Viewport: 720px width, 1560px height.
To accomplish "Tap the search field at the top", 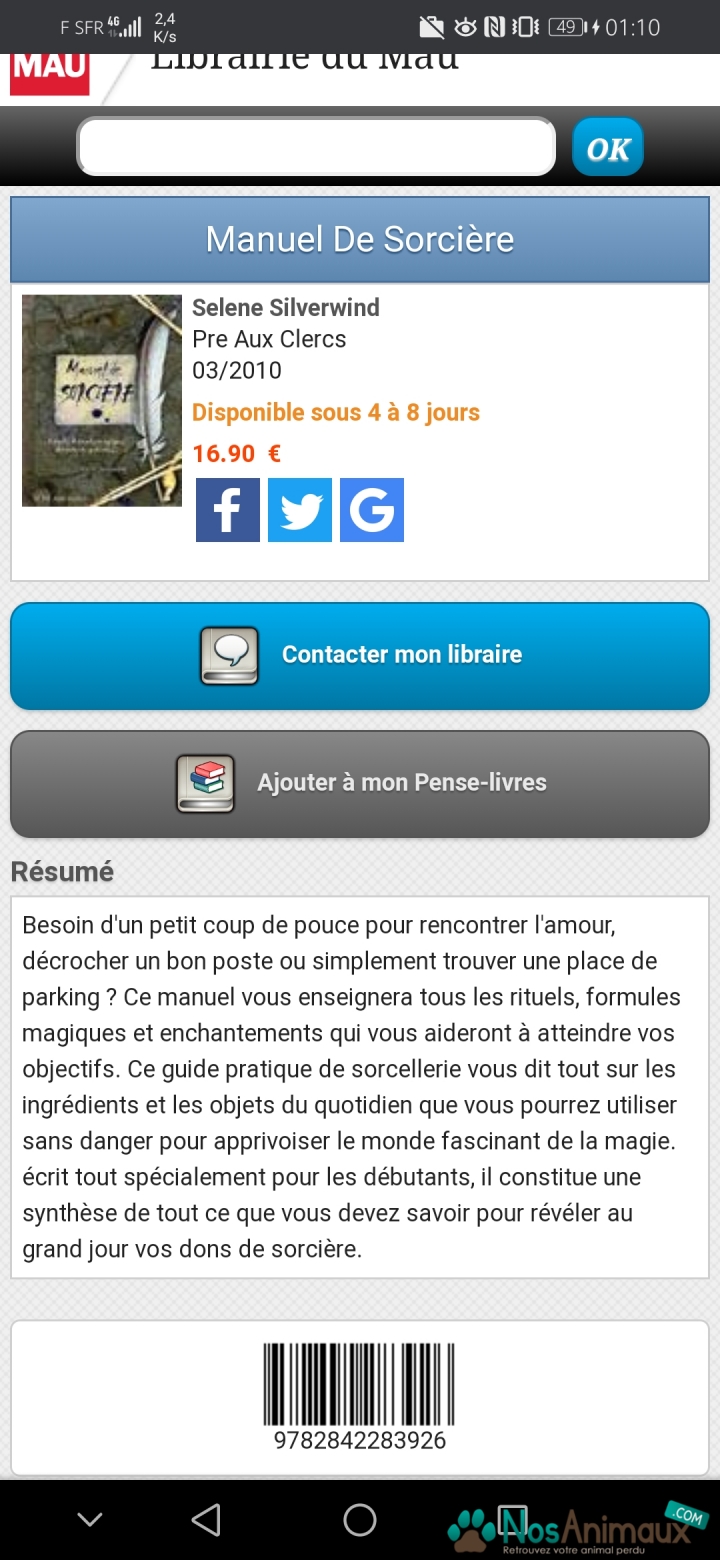I will coord(316,147).
